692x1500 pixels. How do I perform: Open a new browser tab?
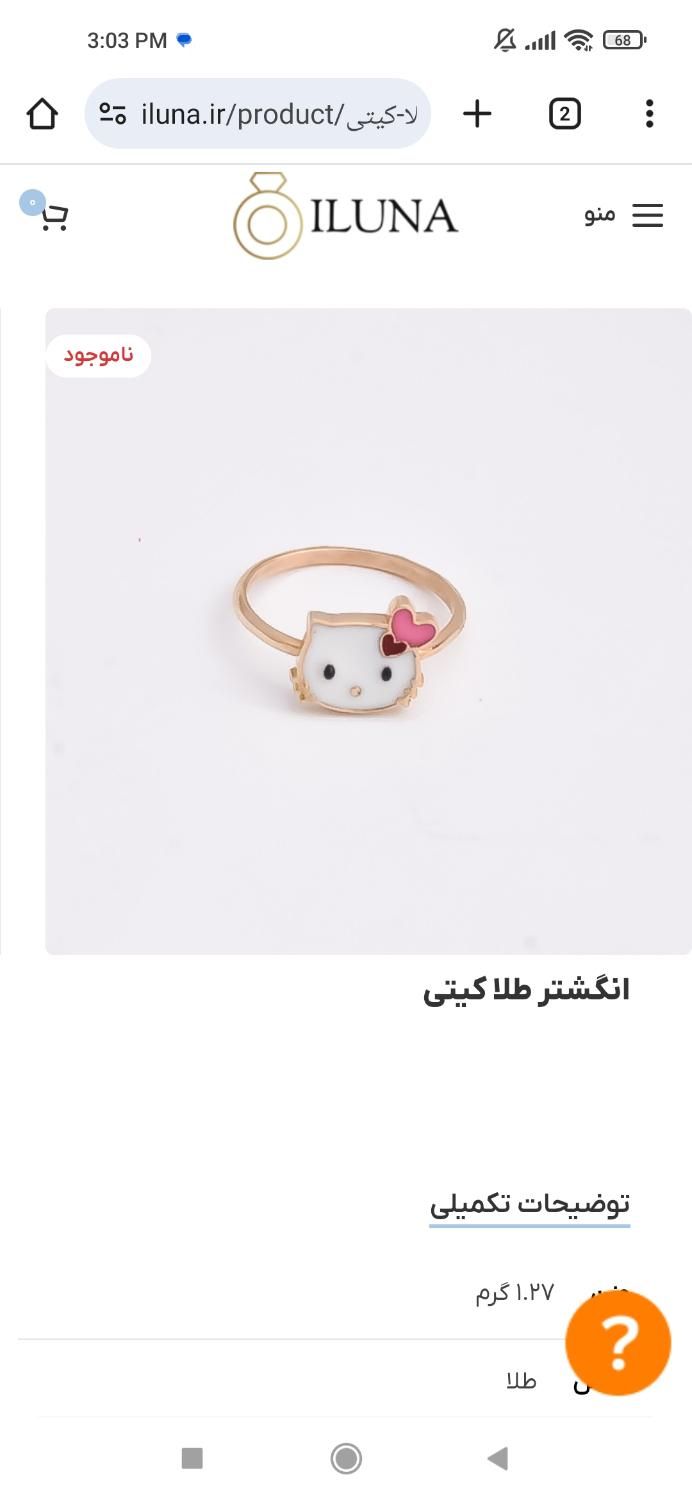477,114
